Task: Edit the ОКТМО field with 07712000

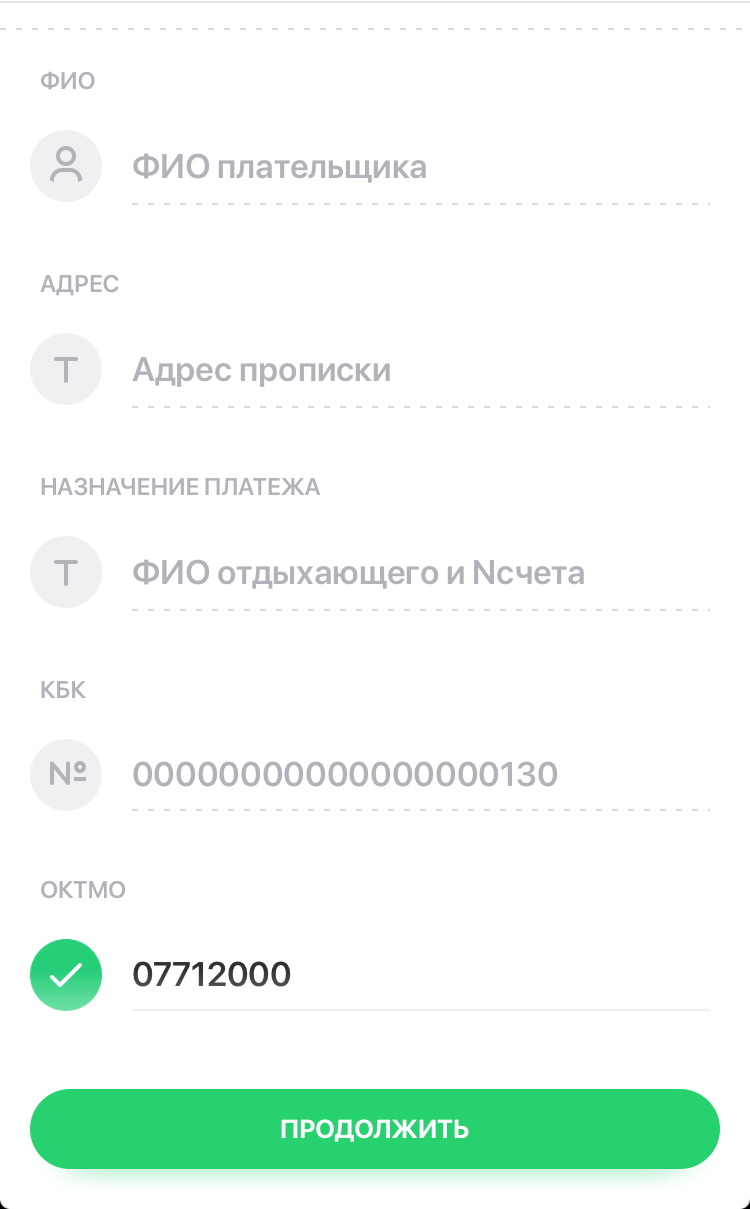Action: tap(420, 974)
